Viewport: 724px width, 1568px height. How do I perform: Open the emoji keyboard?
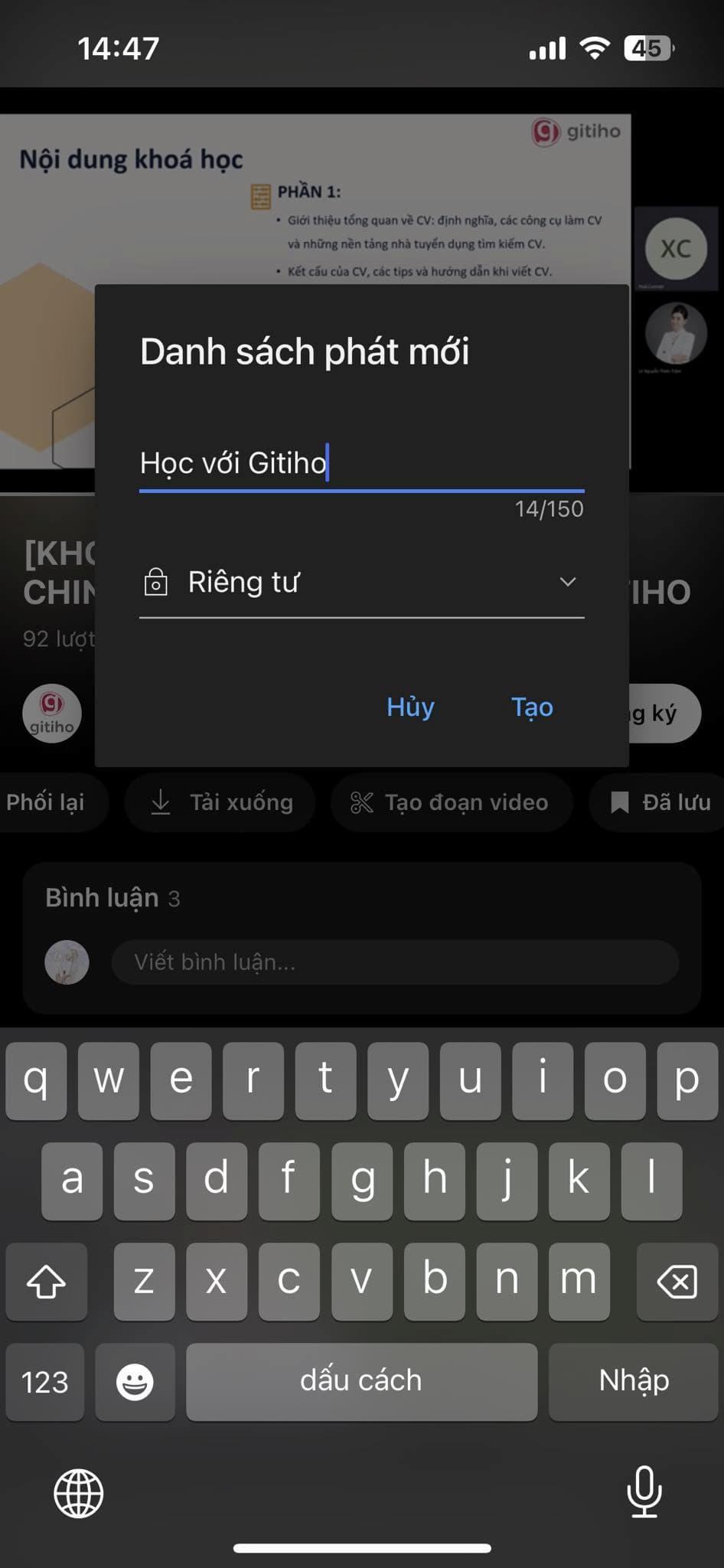135,1382
